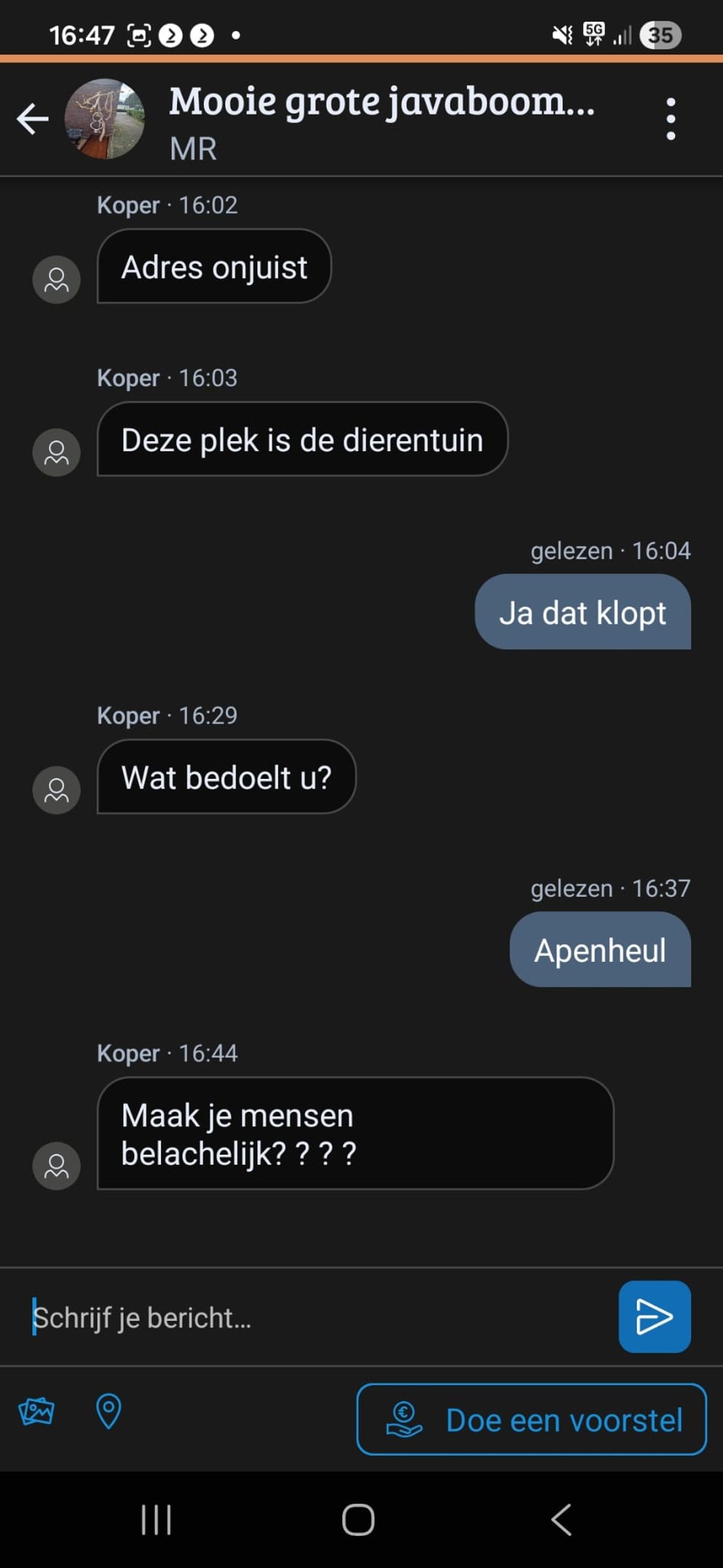Screen dimensions: 723x1568
Task: Send the message with the blue arrow
Action: click(654, 1317)
